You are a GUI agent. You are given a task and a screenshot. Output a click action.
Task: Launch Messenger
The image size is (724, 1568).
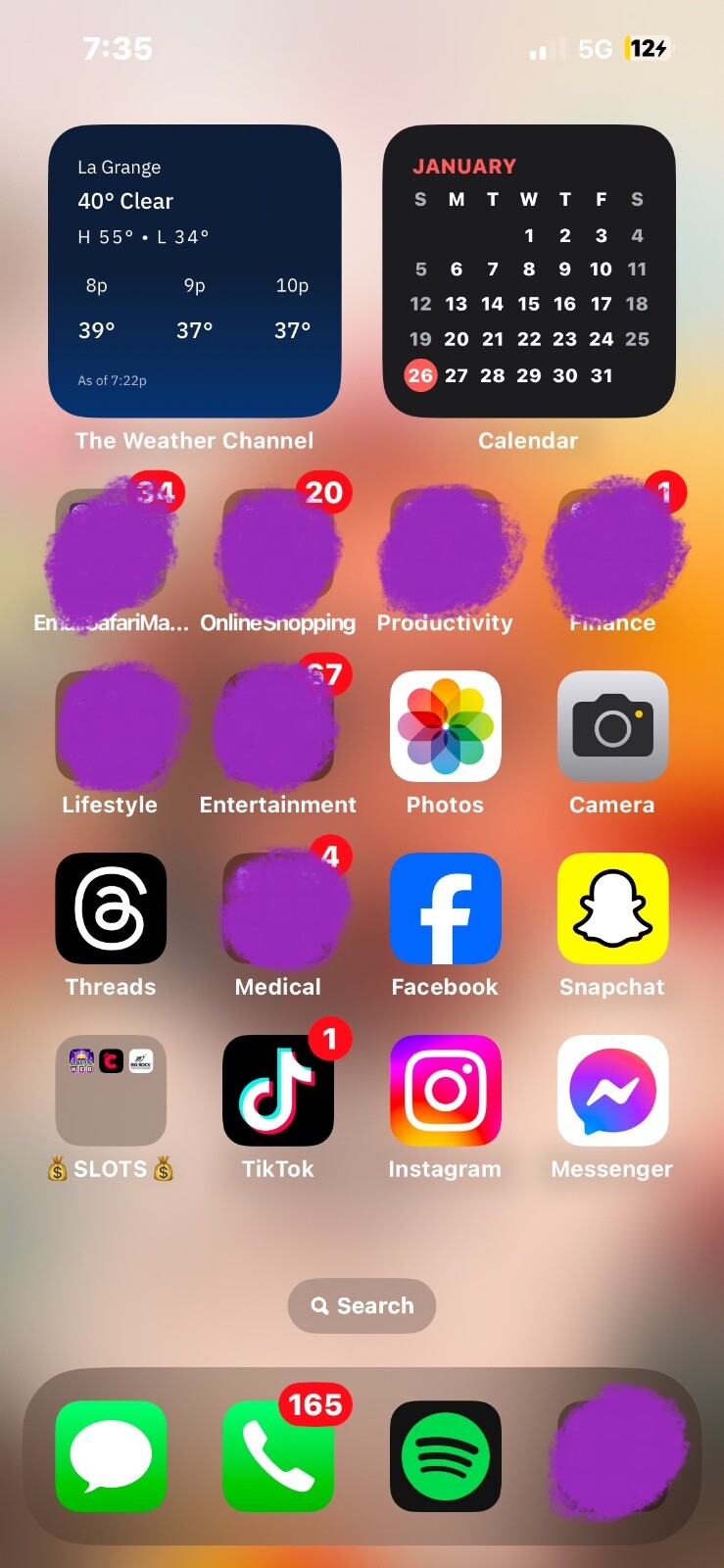tap(612, 1091)
